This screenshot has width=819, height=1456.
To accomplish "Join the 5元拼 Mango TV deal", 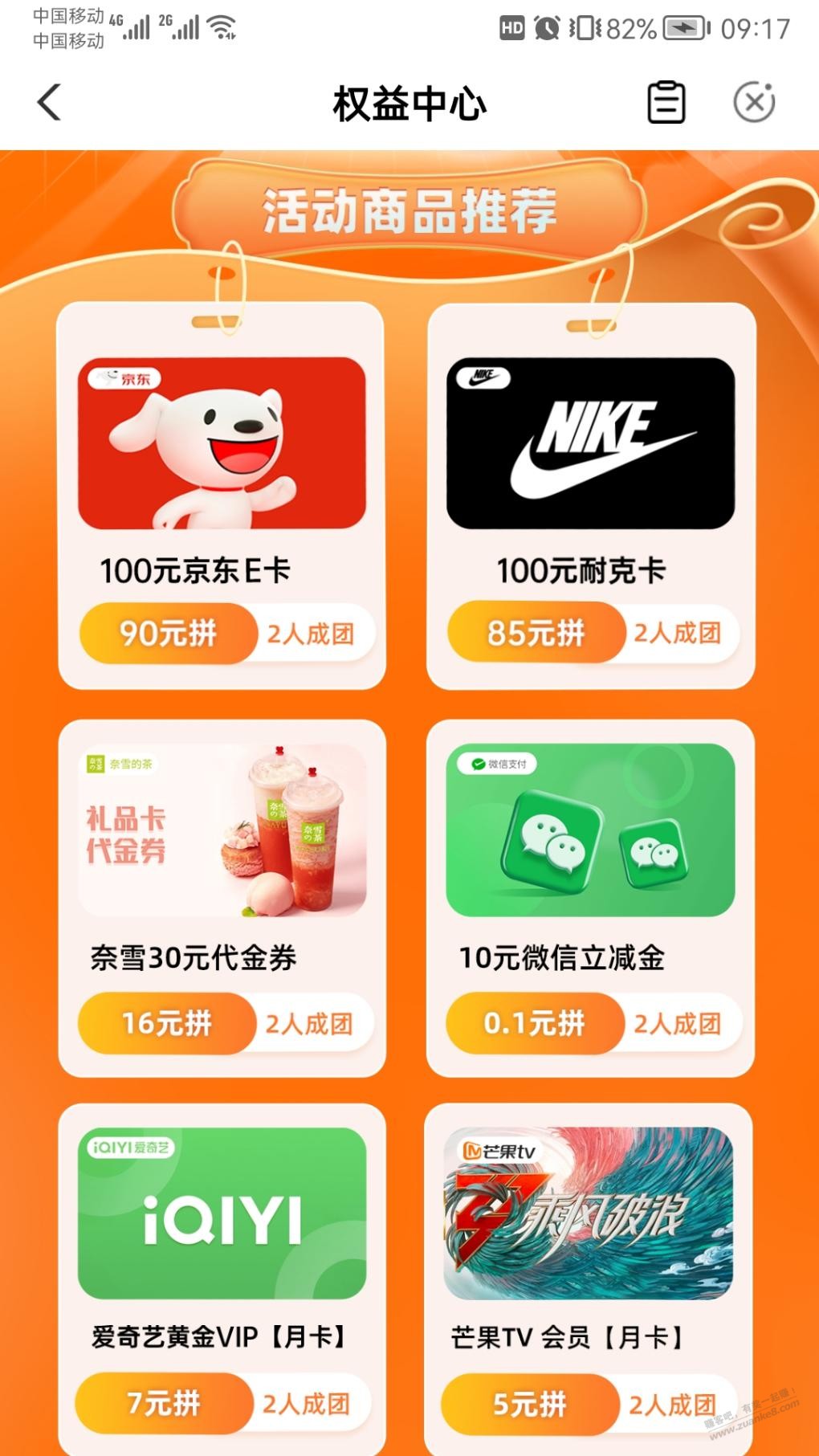I will coord(530,1404).
